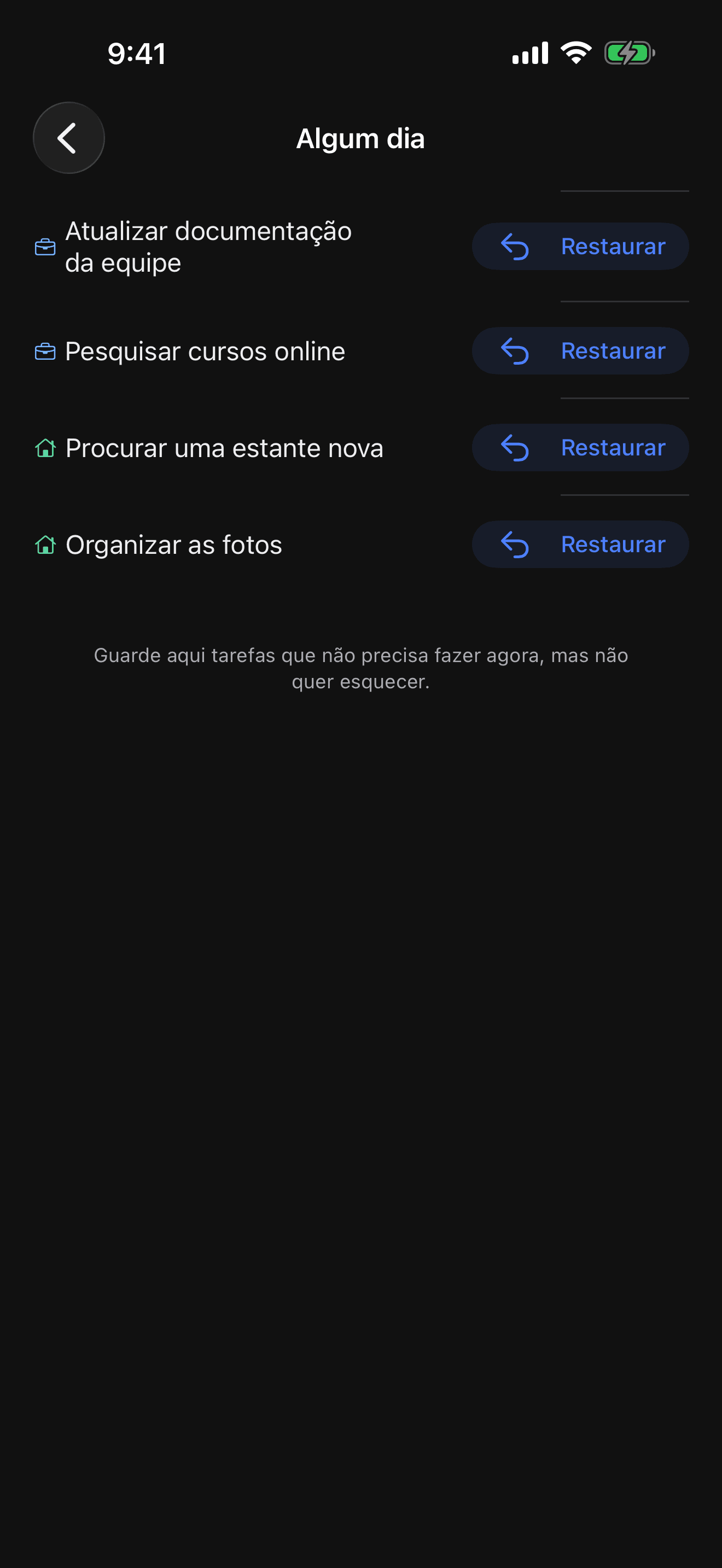This screenshot has height=1568, width=722.
Task: Restore the task Atualizar documentação da equipe
Action: 580,247
